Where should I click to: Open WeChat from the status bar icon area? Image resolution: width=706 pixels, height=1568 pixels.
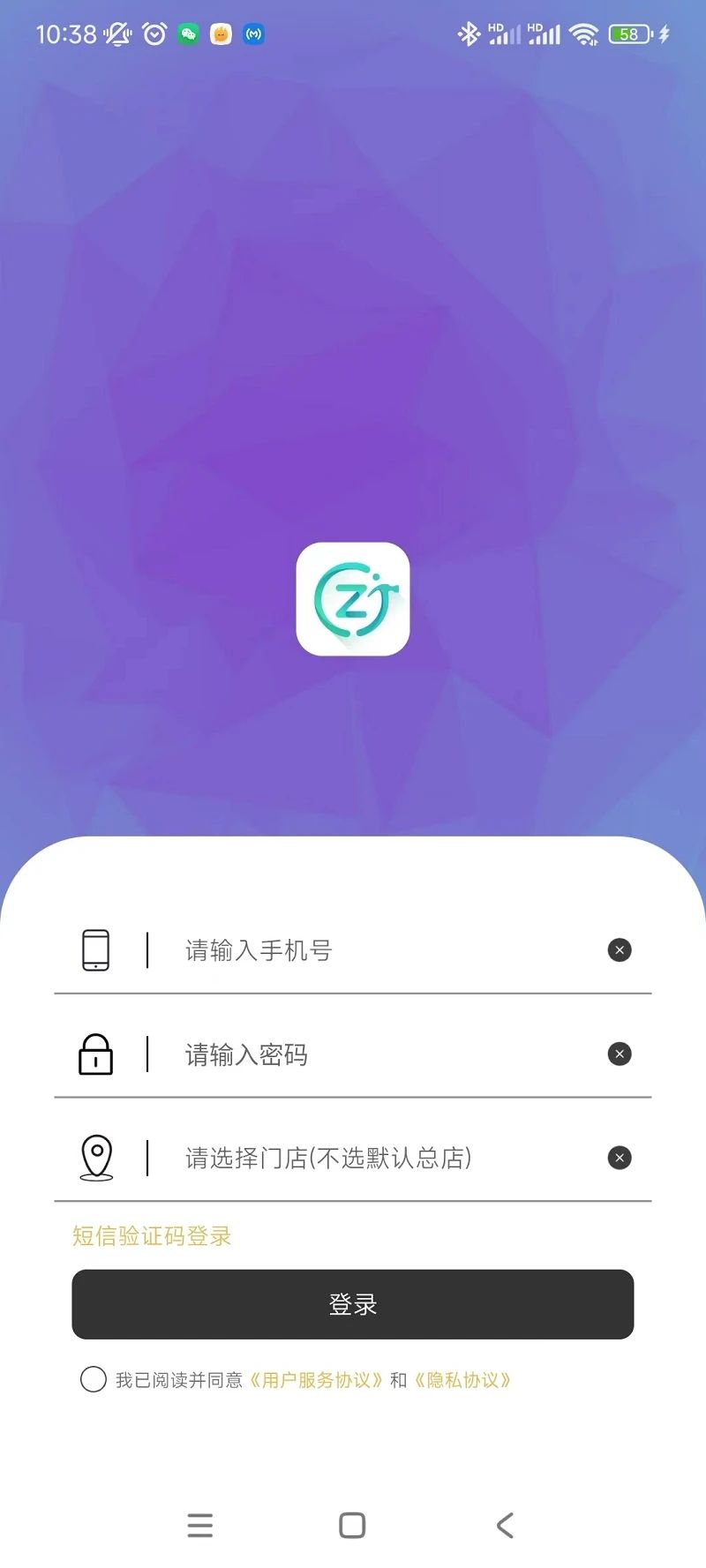coord(188,34)
